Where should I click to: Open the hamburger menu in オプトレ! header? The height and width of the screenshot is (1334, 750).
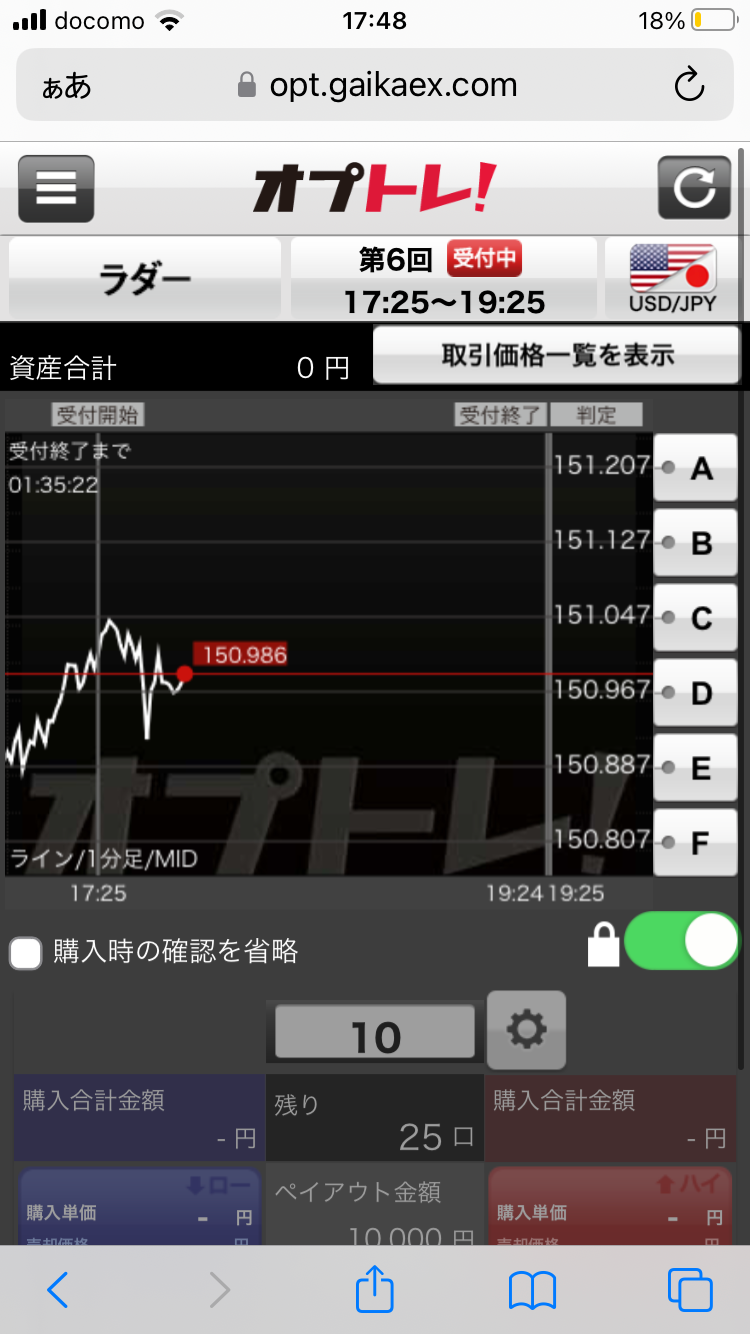pos(55,188)
